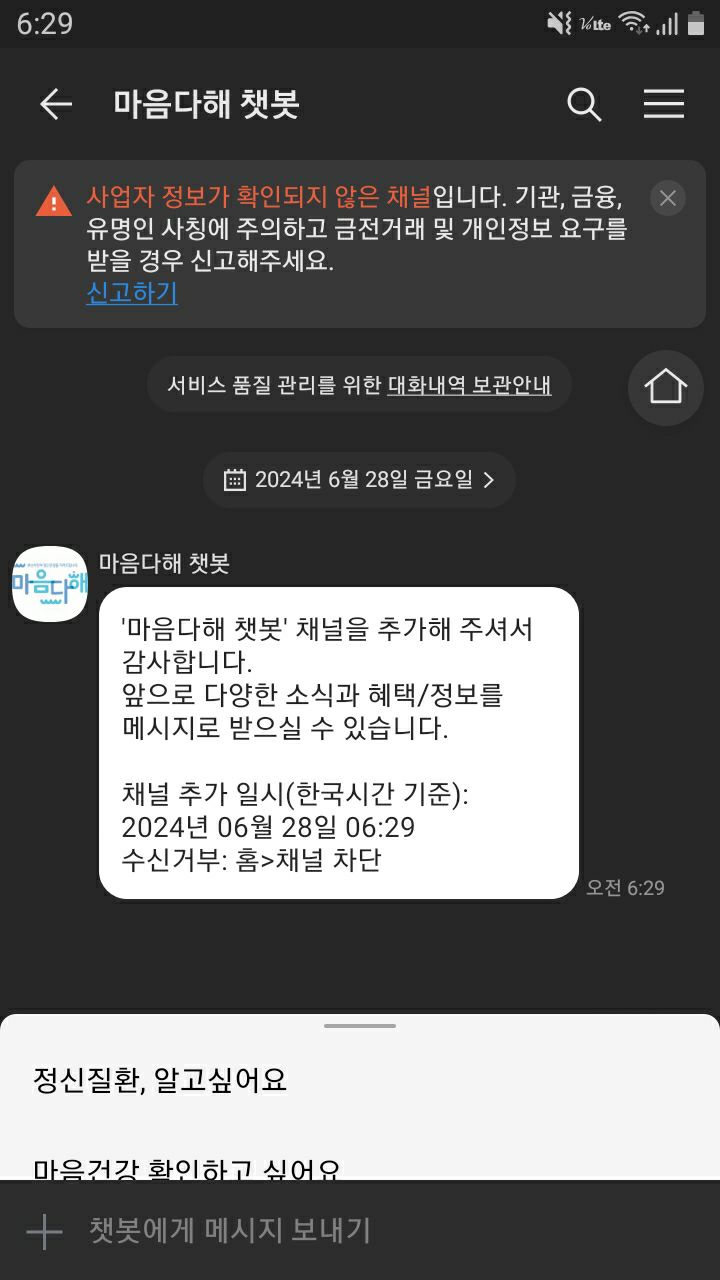Tap the chatbot menu sheet handle

point(360,1026)
